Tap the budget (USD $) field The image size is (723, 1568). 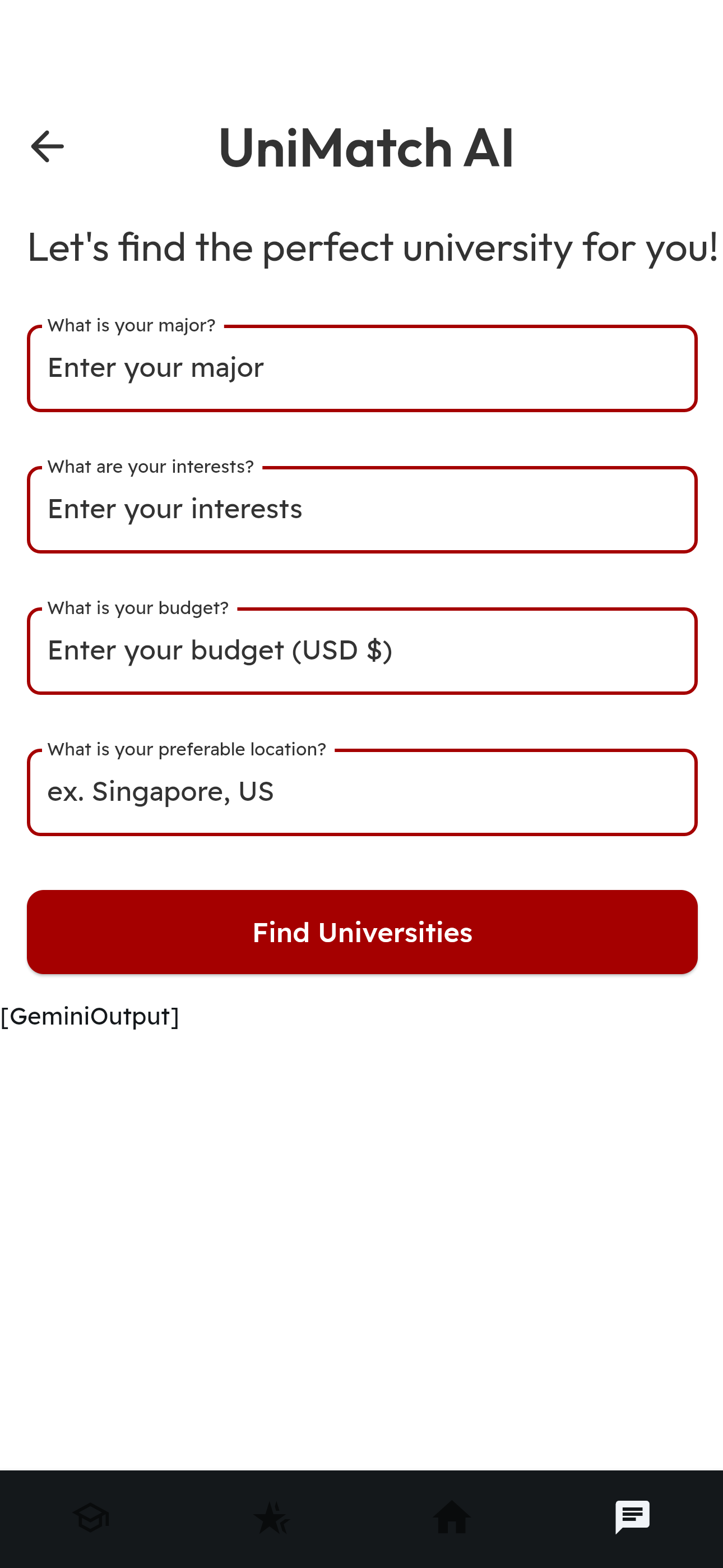coord(361,651)
